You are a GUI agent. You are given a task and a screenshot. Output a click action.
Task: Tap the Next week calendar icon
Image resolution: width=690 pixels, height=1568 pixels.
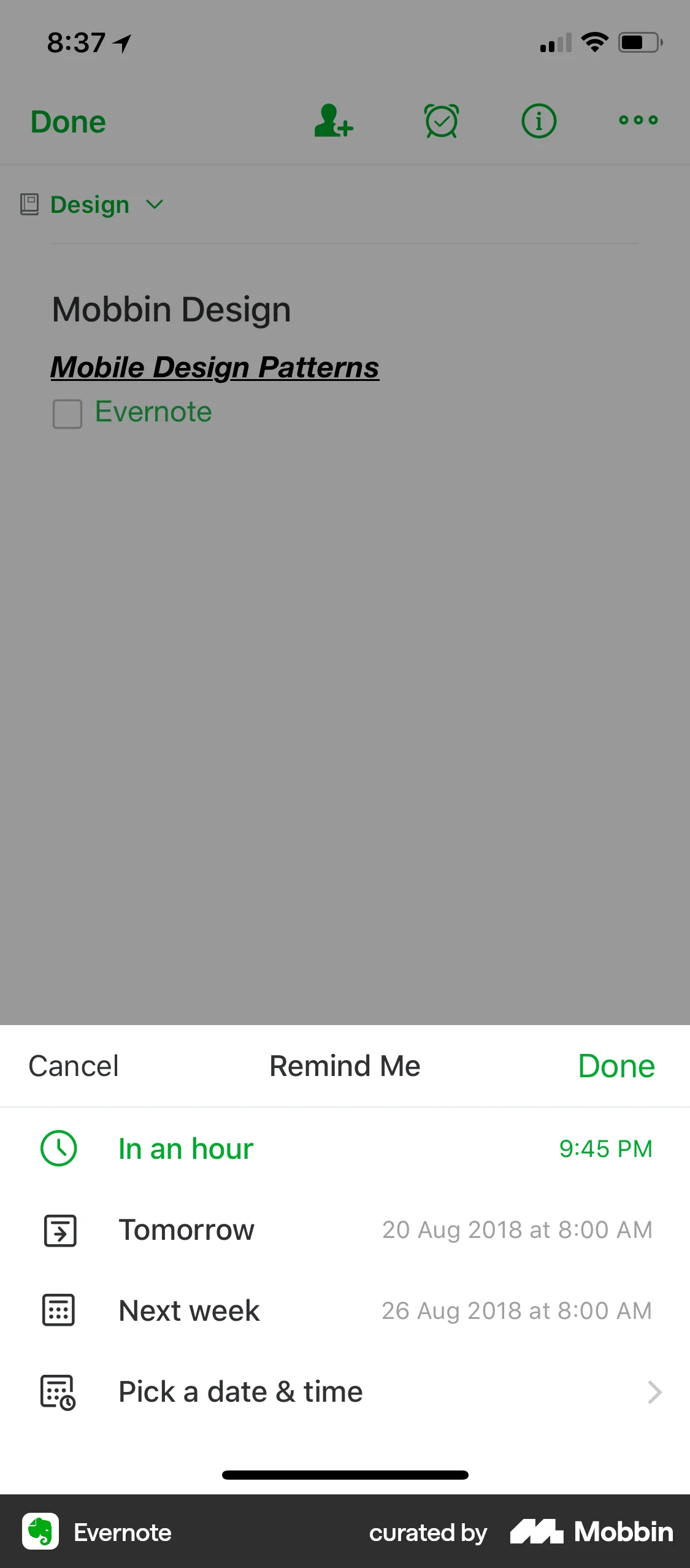[59, 1310]
